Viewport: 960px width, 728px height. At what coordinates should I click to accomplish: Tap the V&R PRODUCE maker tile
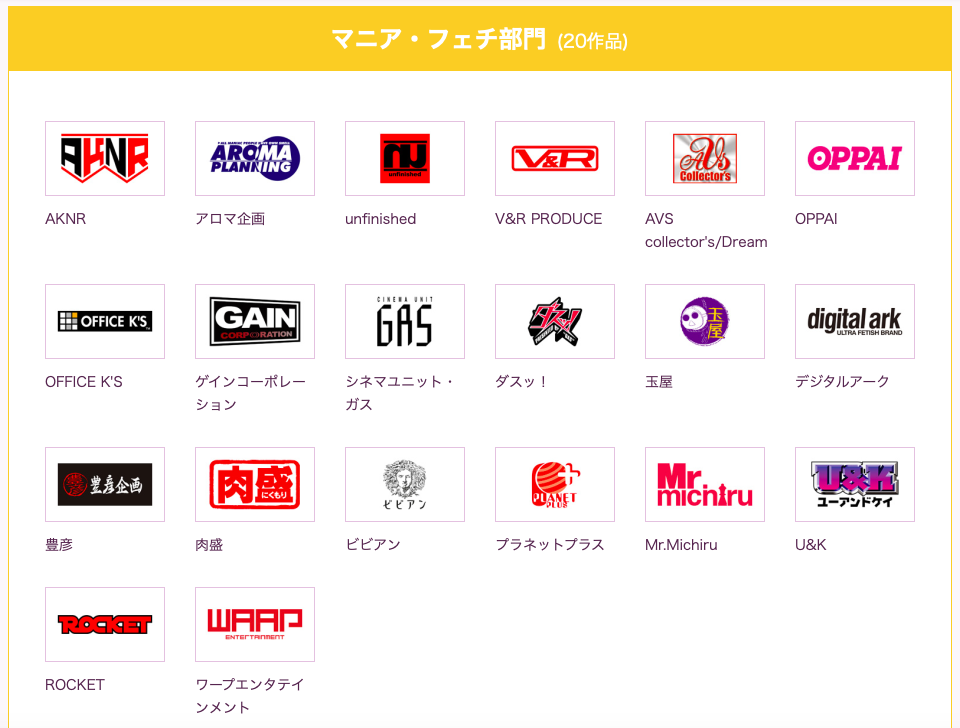tap(555, 158)
